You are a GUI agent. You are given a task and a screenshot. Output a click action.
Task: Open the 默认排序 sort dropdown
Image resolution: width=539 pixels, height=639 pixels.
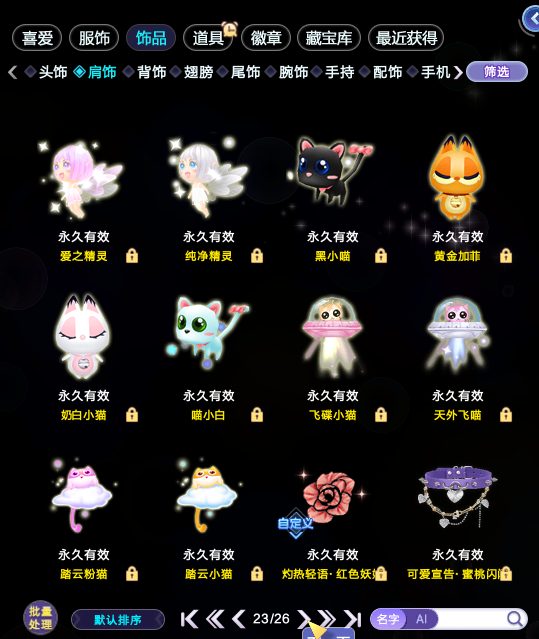[x=118, y=620]
